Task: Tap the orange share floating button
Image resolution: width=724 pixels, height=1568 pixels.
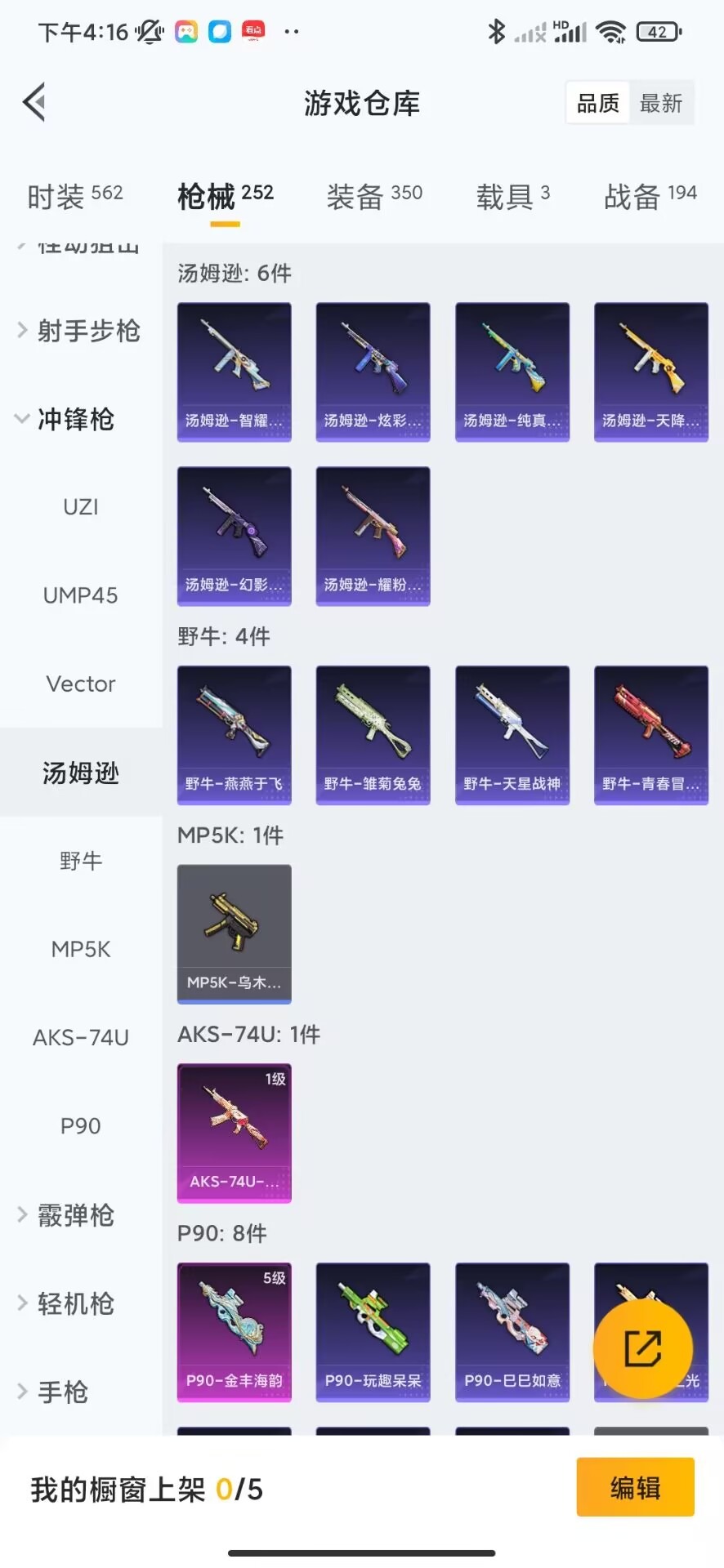Action: pyautogui.click(x=642, y=1348)
